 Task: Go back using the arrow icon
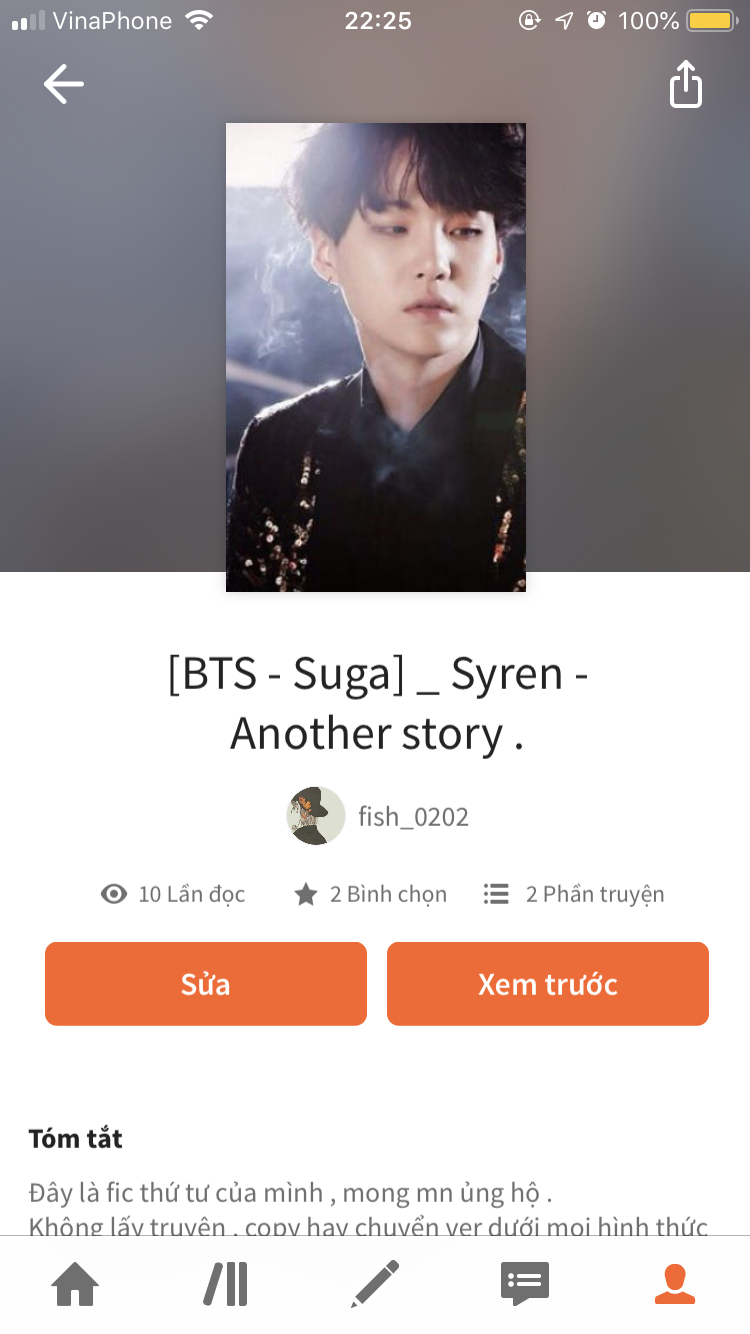[x=64, y=84]
